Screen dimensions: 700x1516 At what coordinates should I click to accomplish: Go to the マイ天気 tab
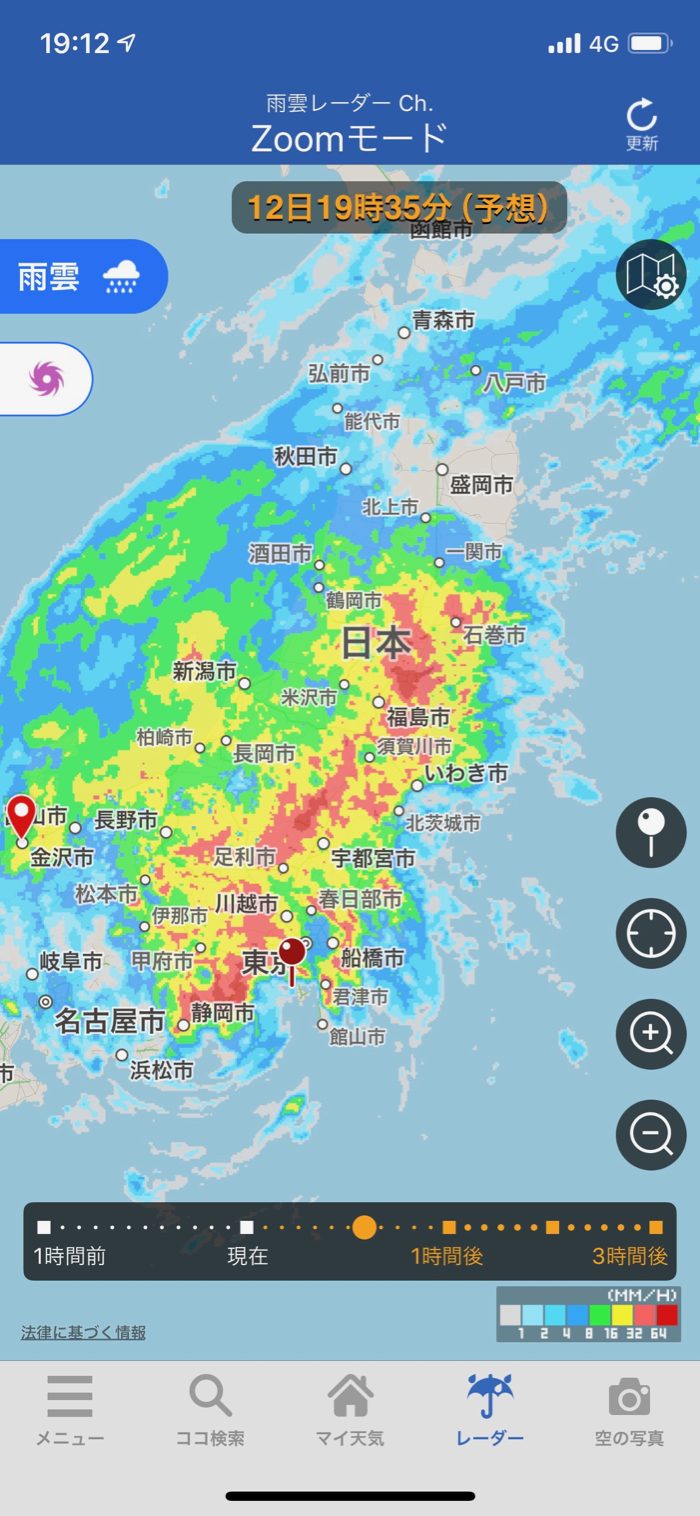coord(350,1412)
